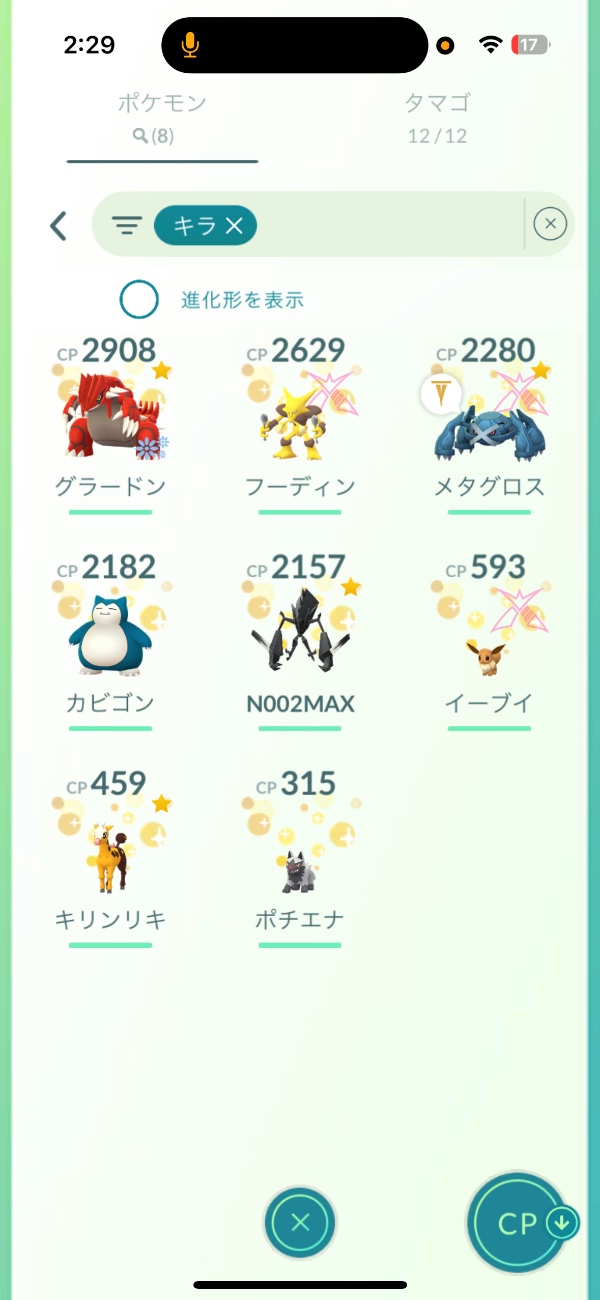
Task: Close the Pokémon list
Action: pos(300,1222)
